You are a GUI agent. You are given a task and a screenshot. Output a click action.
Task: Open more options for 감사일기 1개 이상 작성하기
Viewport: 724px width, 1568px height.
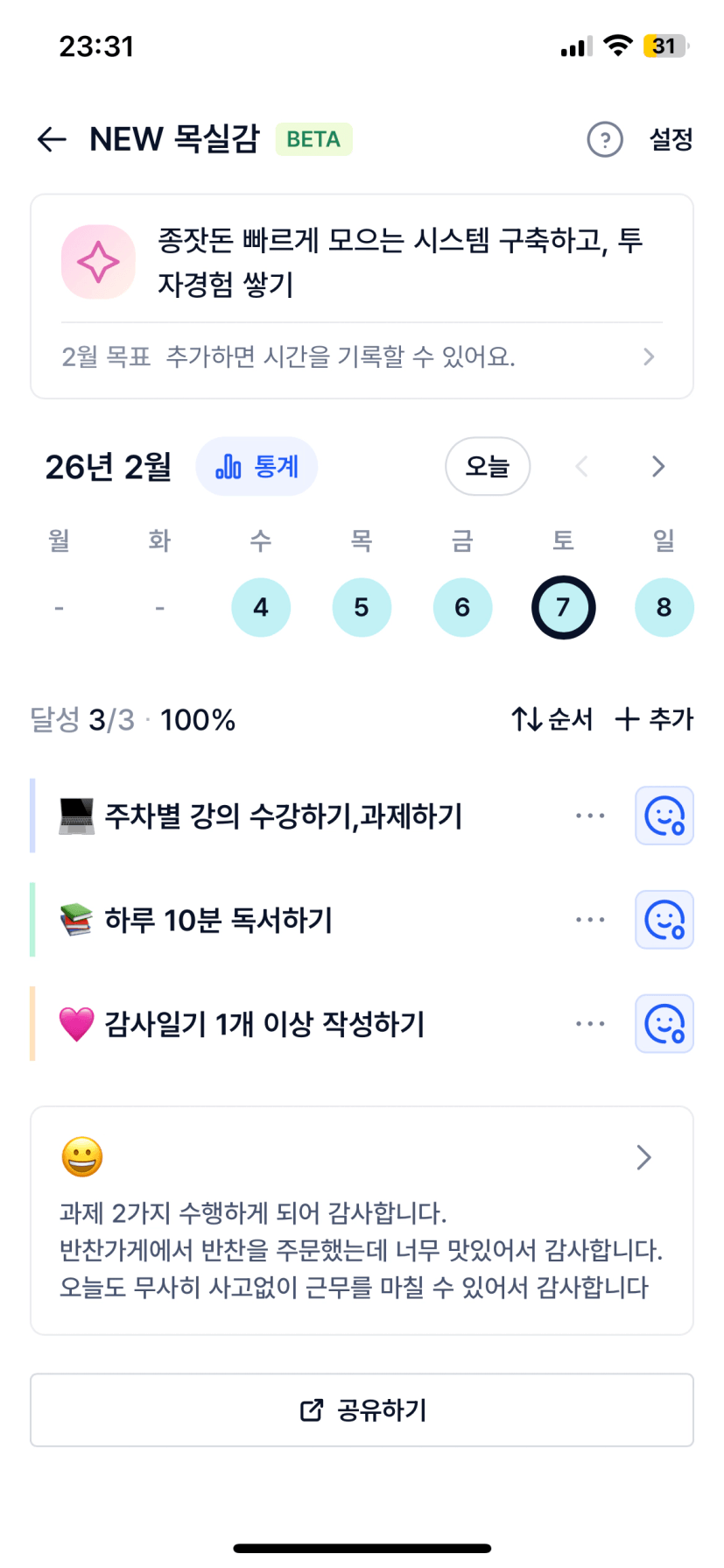point(590,1023)
